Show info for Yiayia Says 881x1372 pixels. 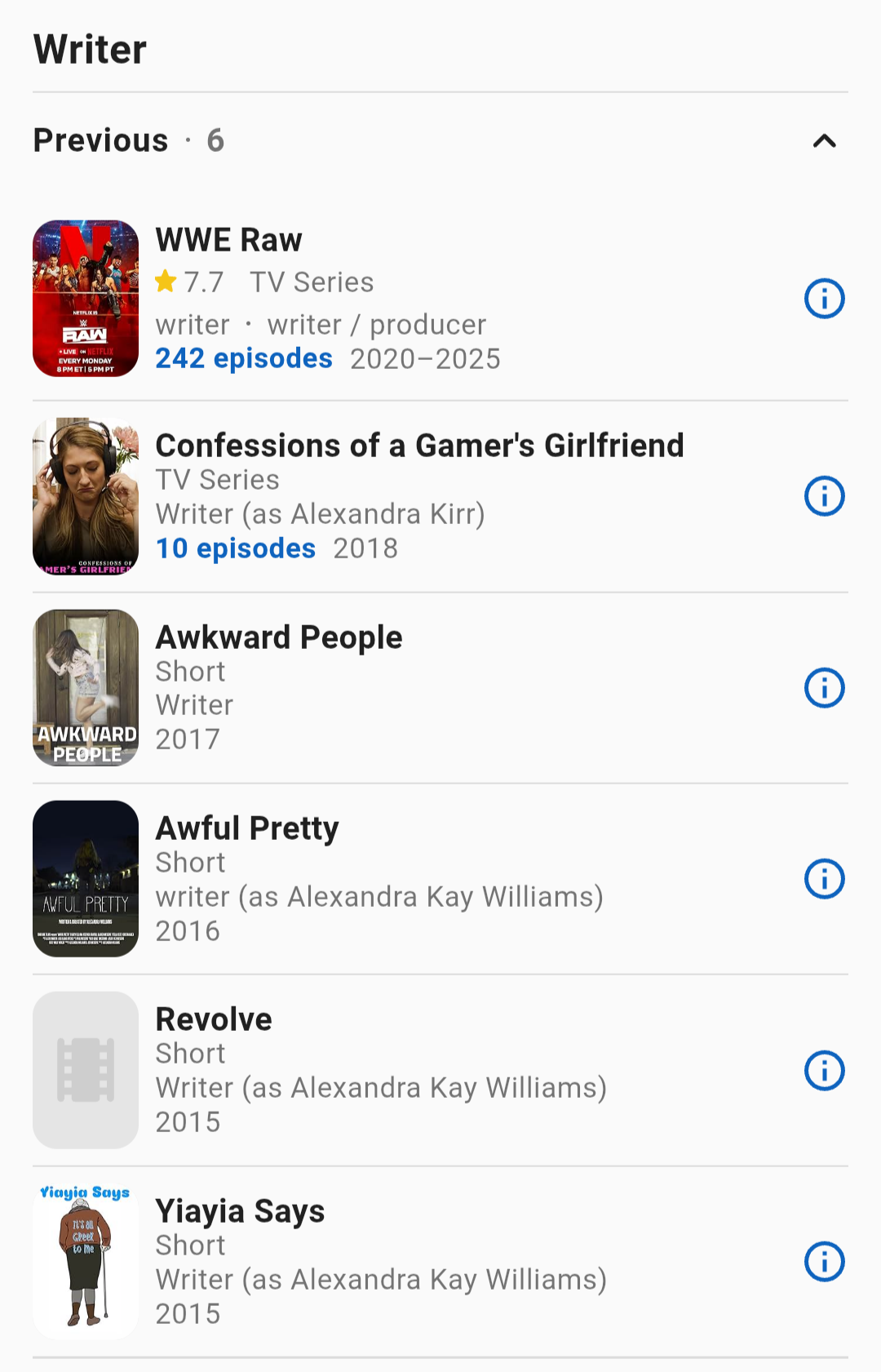pyautogui.click(x=824, y=1262)
